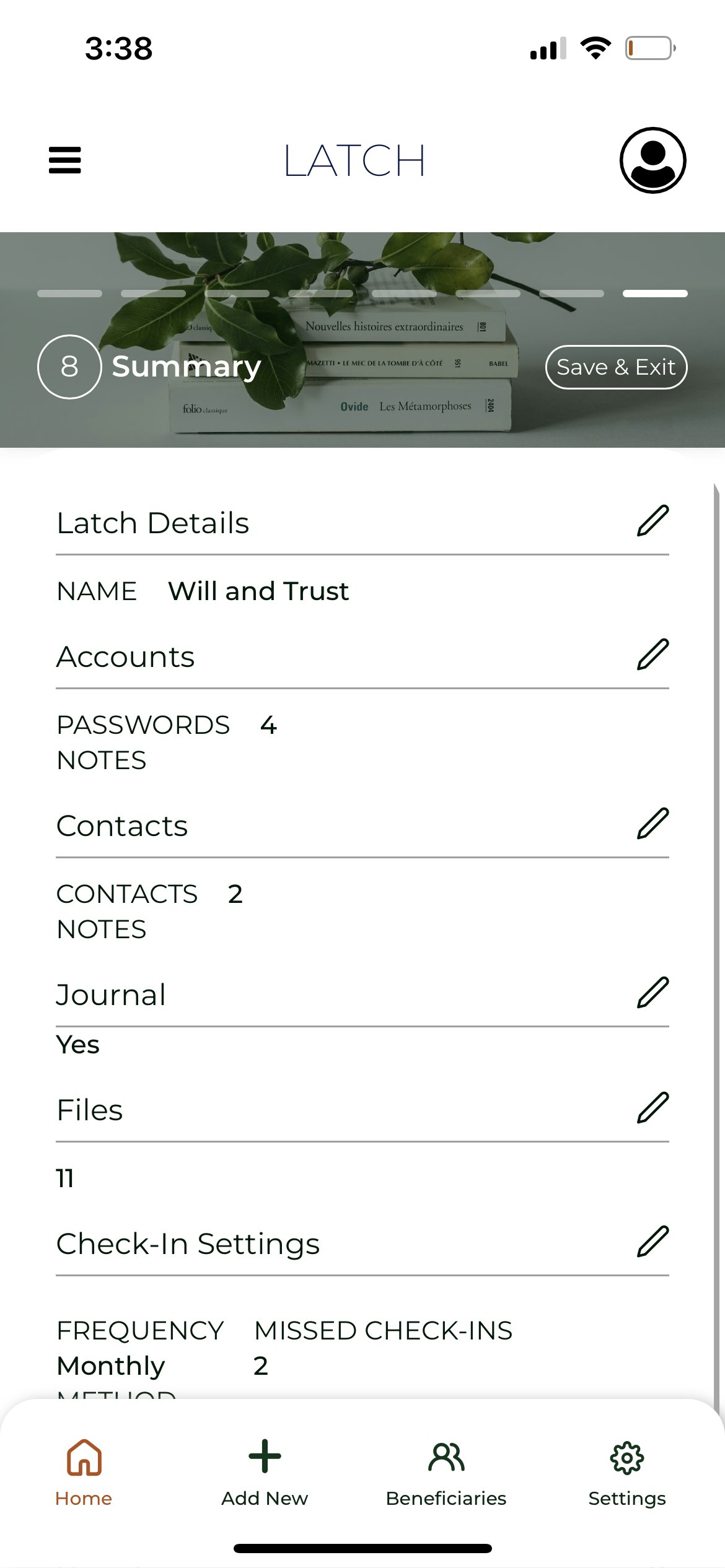Open the hamburger navigation menu
This screenshot has height=1568, width=725.
(x=64, y=160)
